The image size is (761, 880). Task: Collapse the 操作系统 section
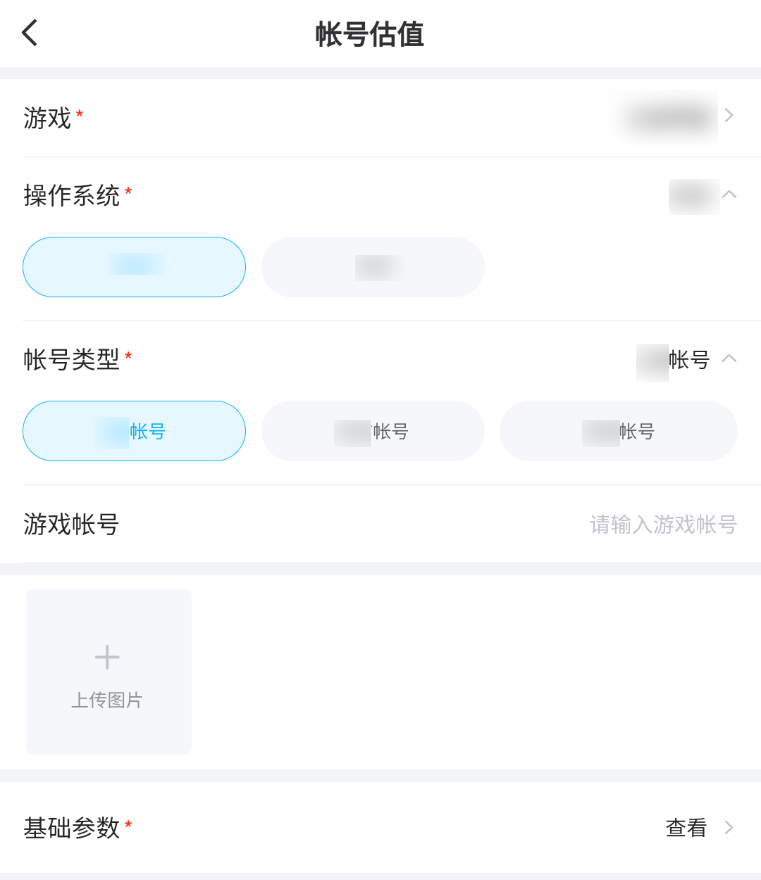[x=729, y=195]
